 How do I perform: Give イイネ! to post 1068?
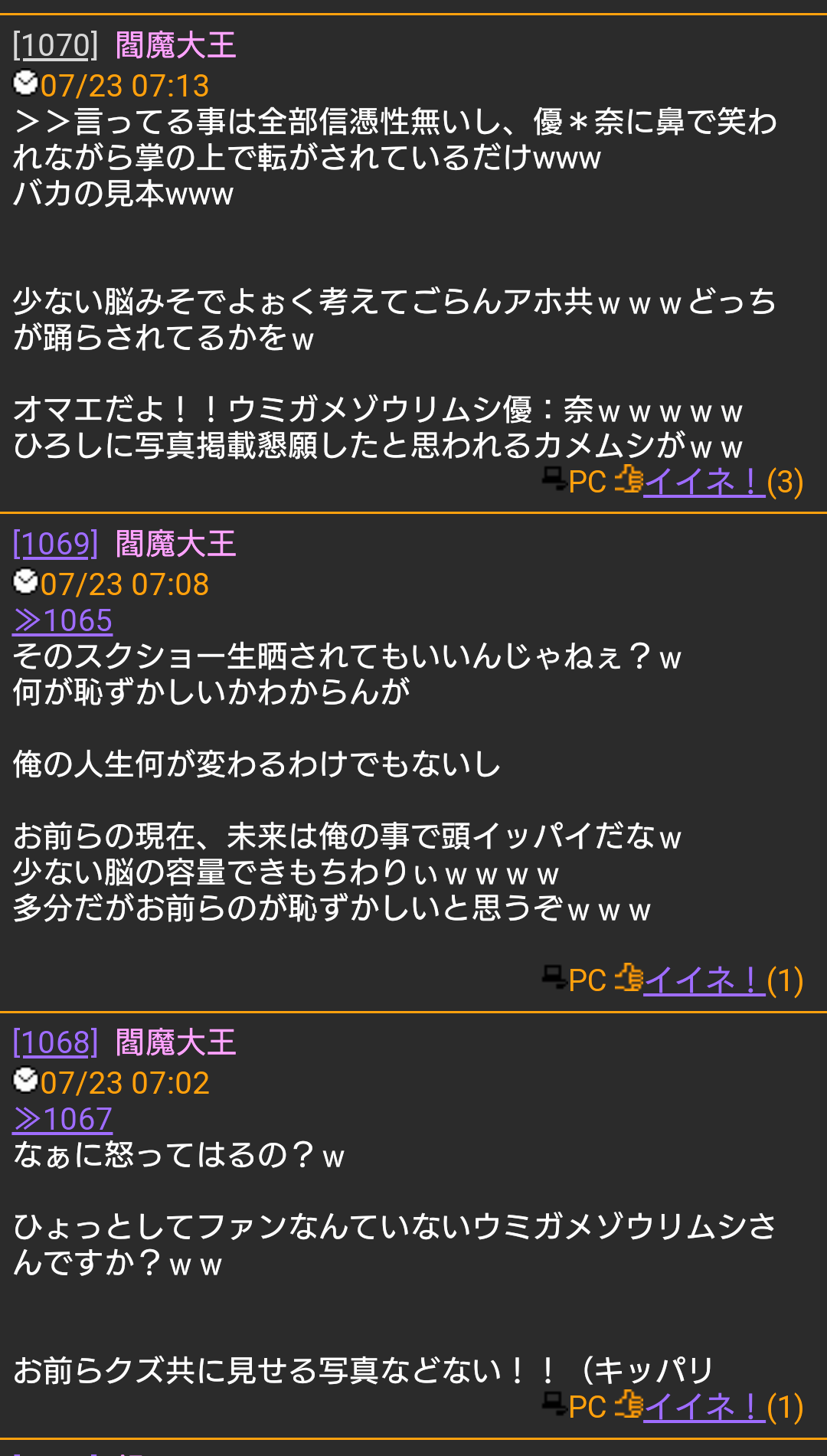pyautogui.click(x=704, y=1407)
